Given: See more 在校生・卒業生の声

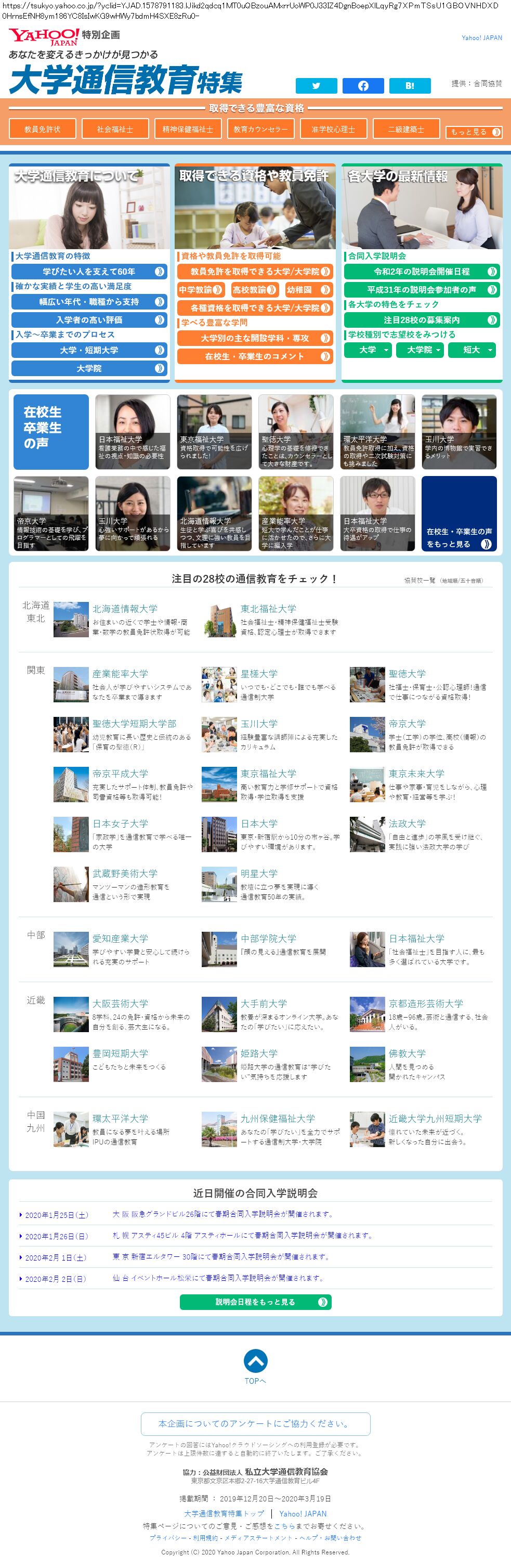Looking at the screenshot, I should pyautogui.click(x=460, y=514).
